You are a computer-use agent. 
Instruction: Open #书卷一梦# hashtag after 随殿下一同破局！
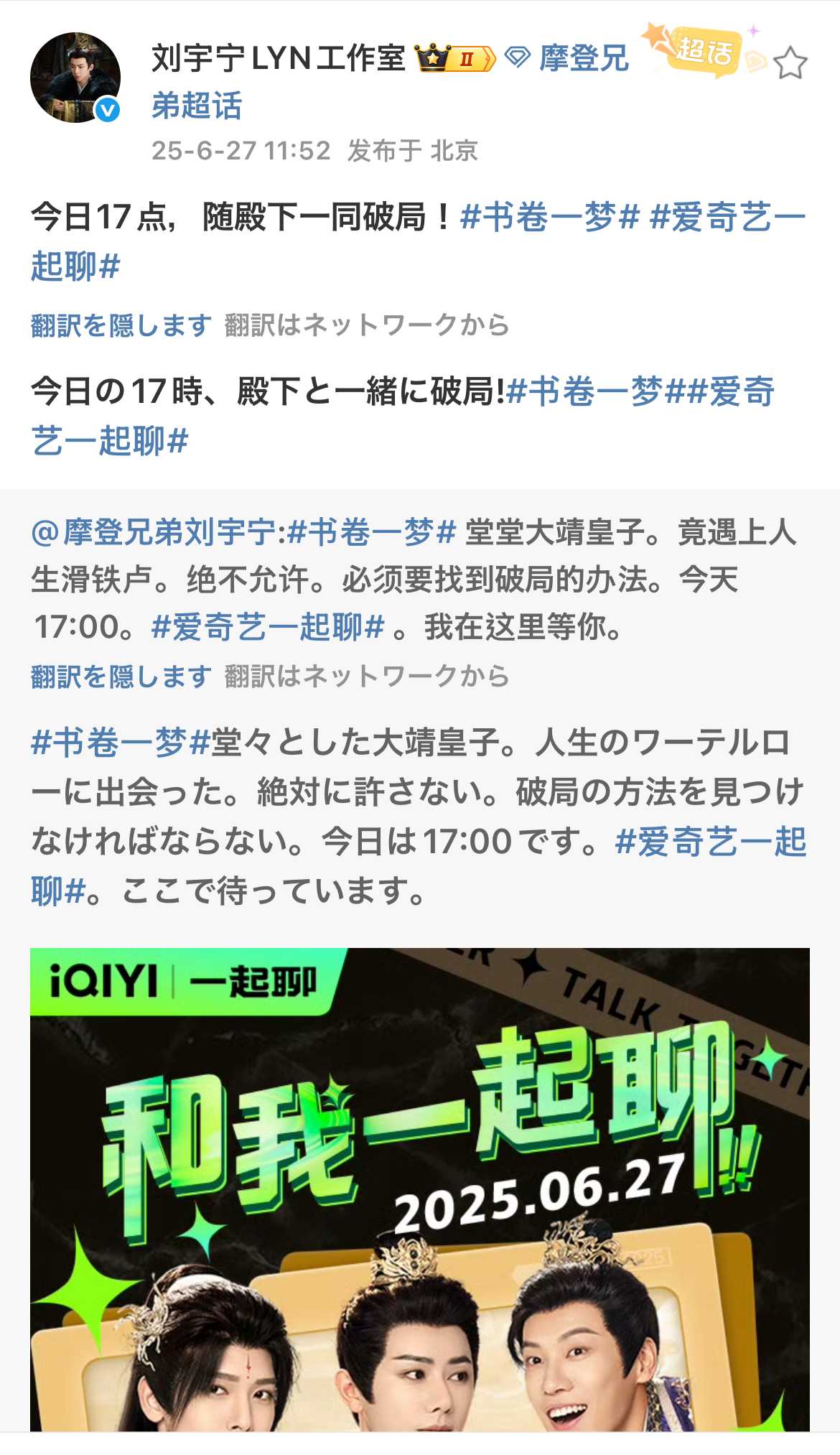click(x=549, y=217)
